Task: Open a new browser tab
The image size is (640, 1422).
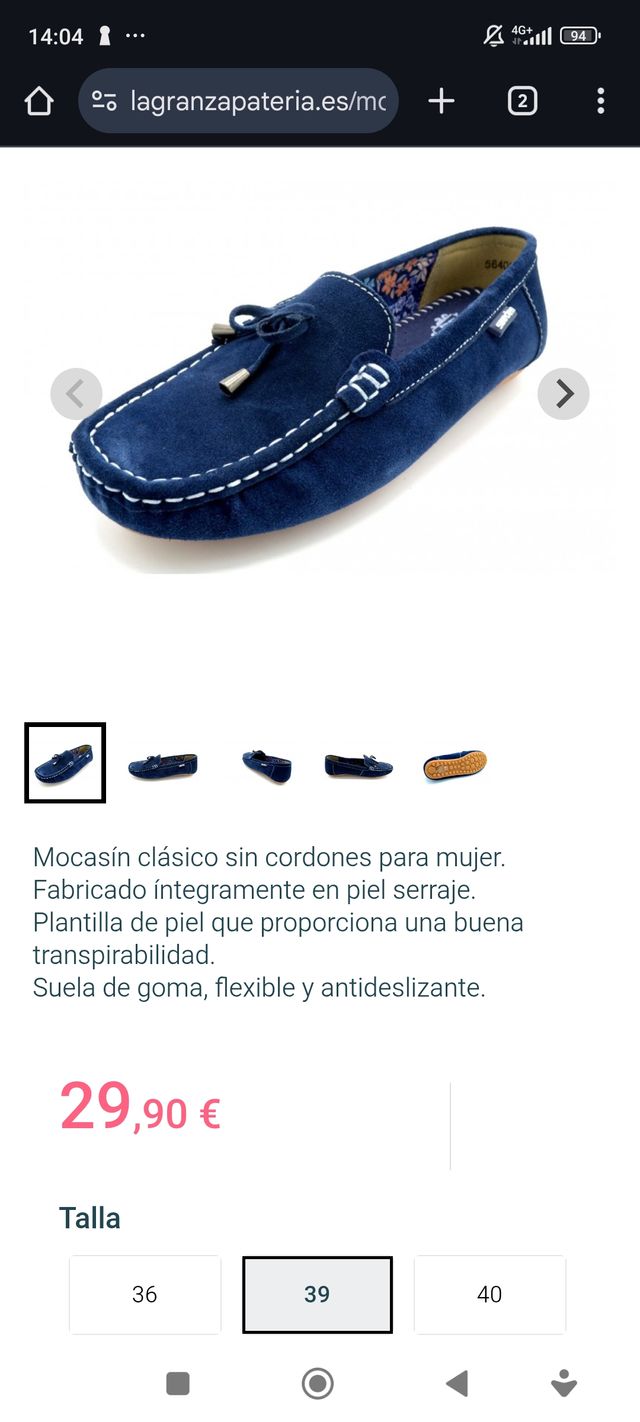Action: tap(441, 101)
